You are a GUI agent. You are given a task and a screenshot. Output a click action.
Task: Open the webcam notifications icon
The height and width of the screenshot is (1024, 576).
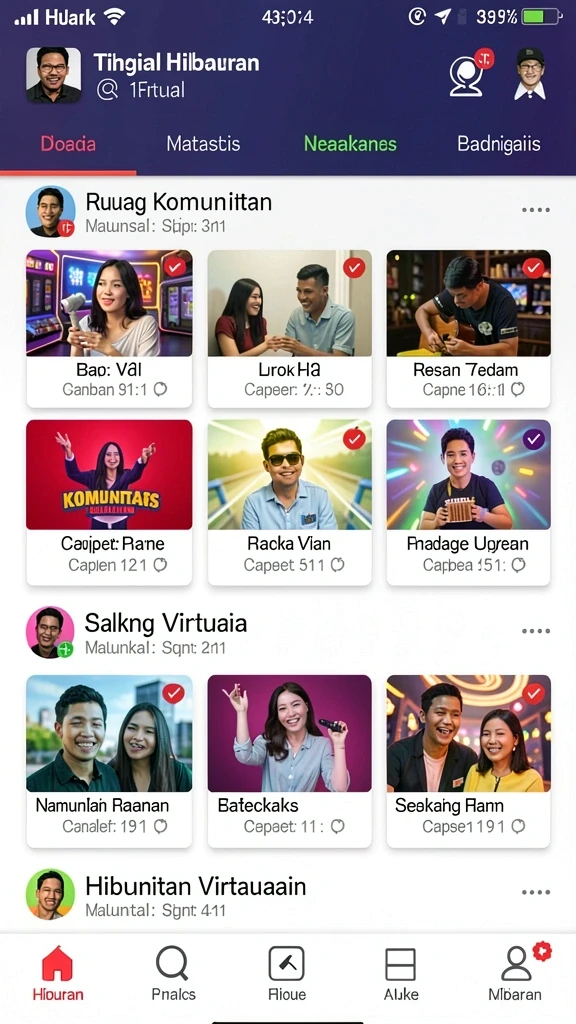468,74
